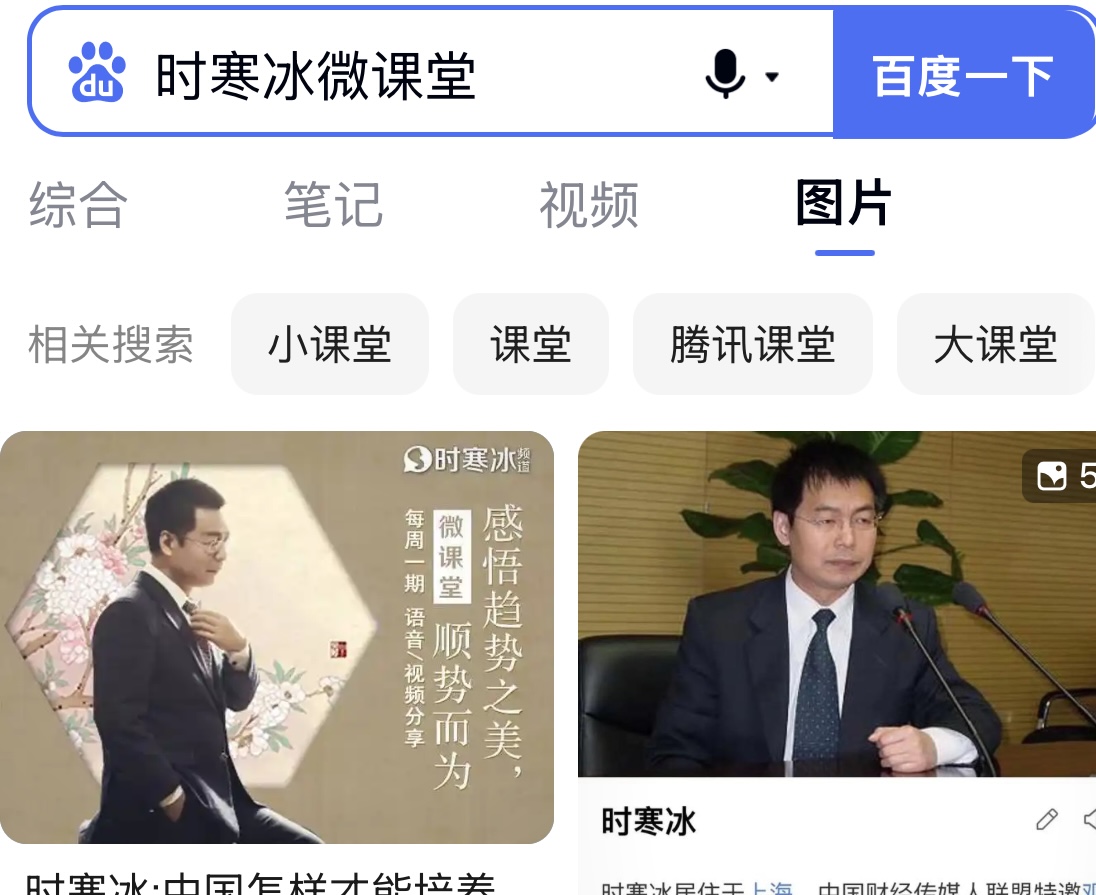Image resolution: width=1096 pixels, height=895 pixels.
Task: Switch to the 笔记 tab
Action: pyautogui.click(x=333, y=205)
